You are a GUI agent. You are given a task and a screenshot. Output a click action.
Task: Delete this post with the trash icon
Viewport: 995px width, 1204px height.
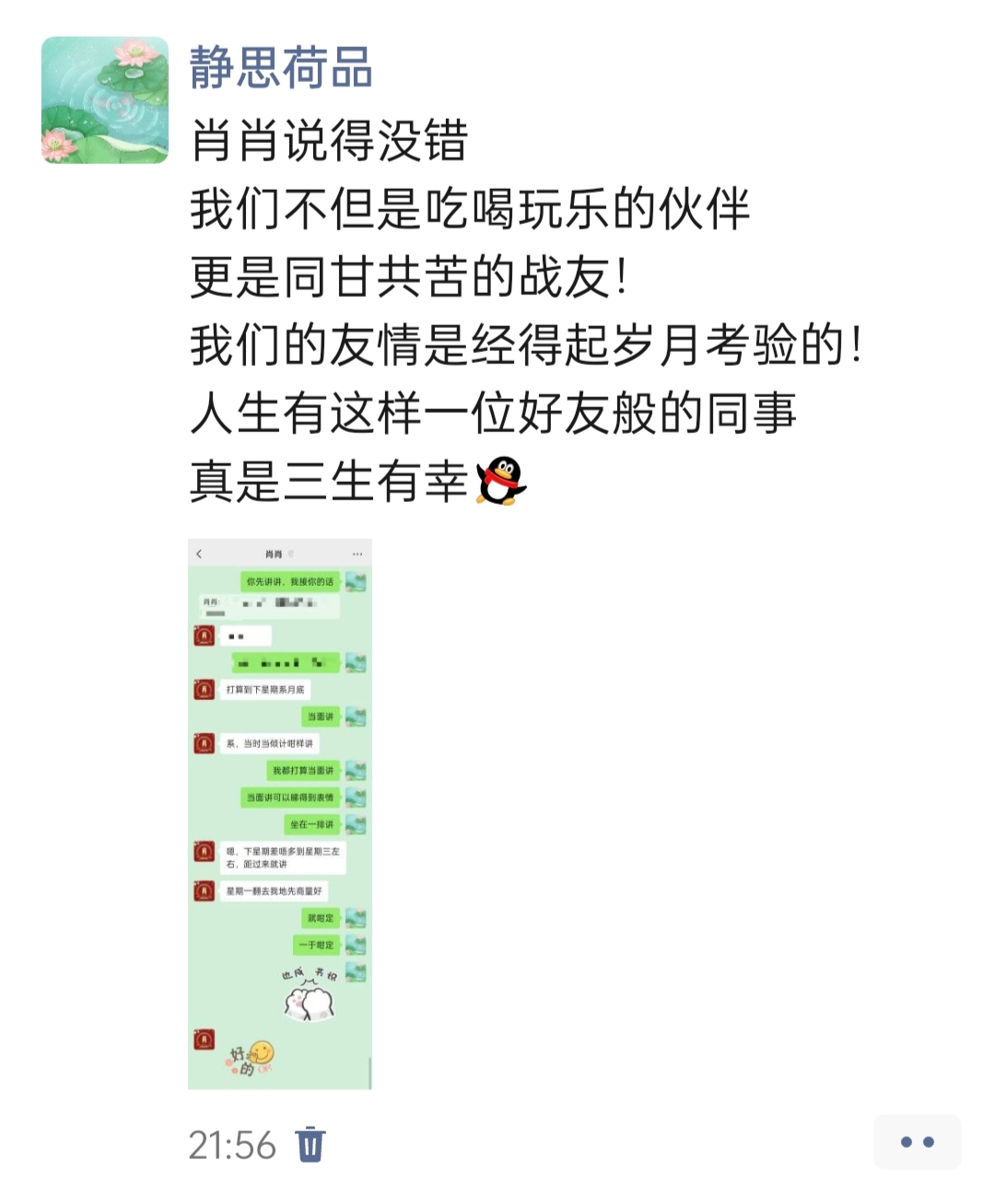pyautogui.click(x=311, y=1144)
